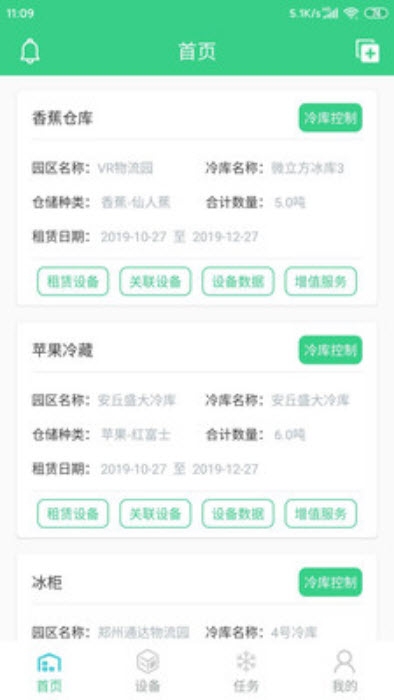Open 冷库控制 for 香蕉仓库
Screen dimensions: 394x700
pos(330,118)
